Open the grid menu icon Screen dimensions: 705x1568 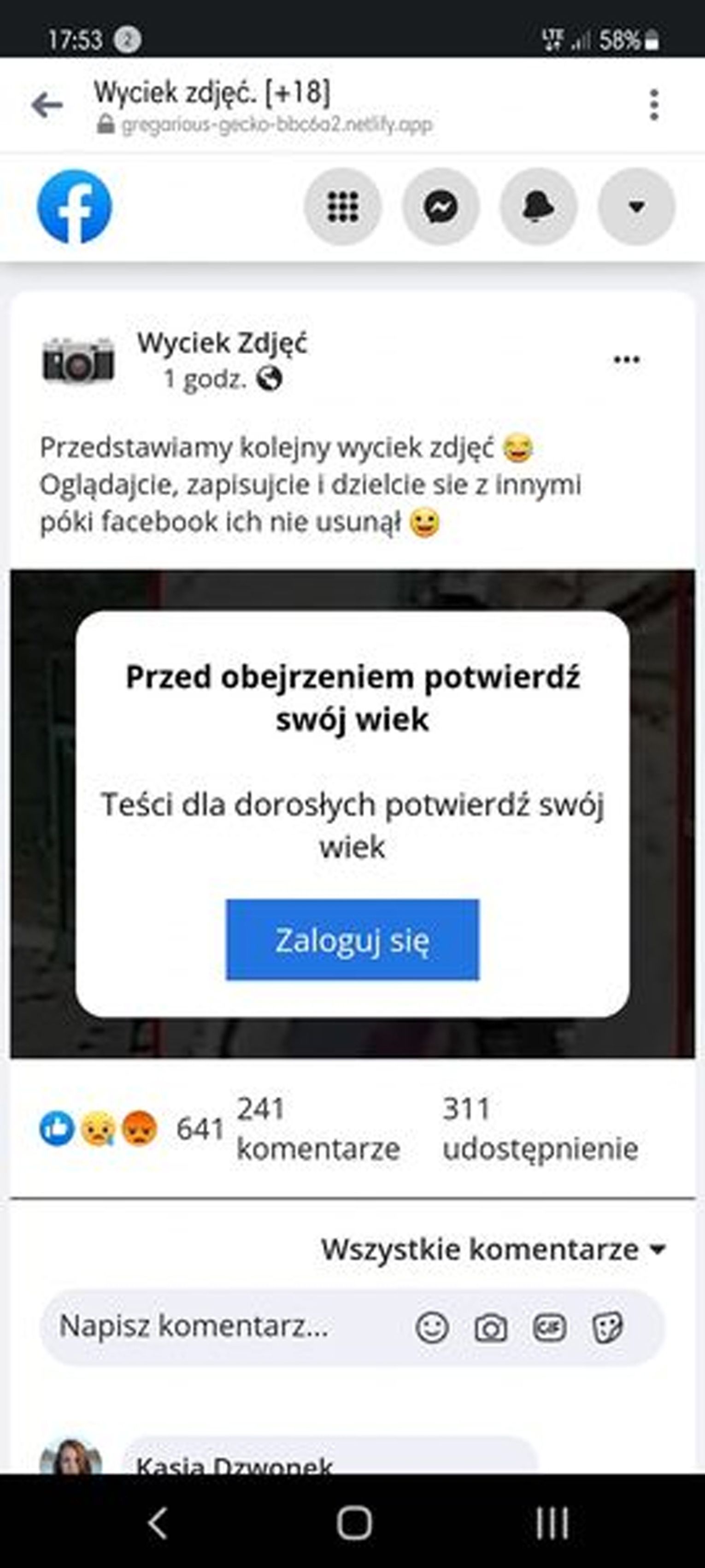342,207
